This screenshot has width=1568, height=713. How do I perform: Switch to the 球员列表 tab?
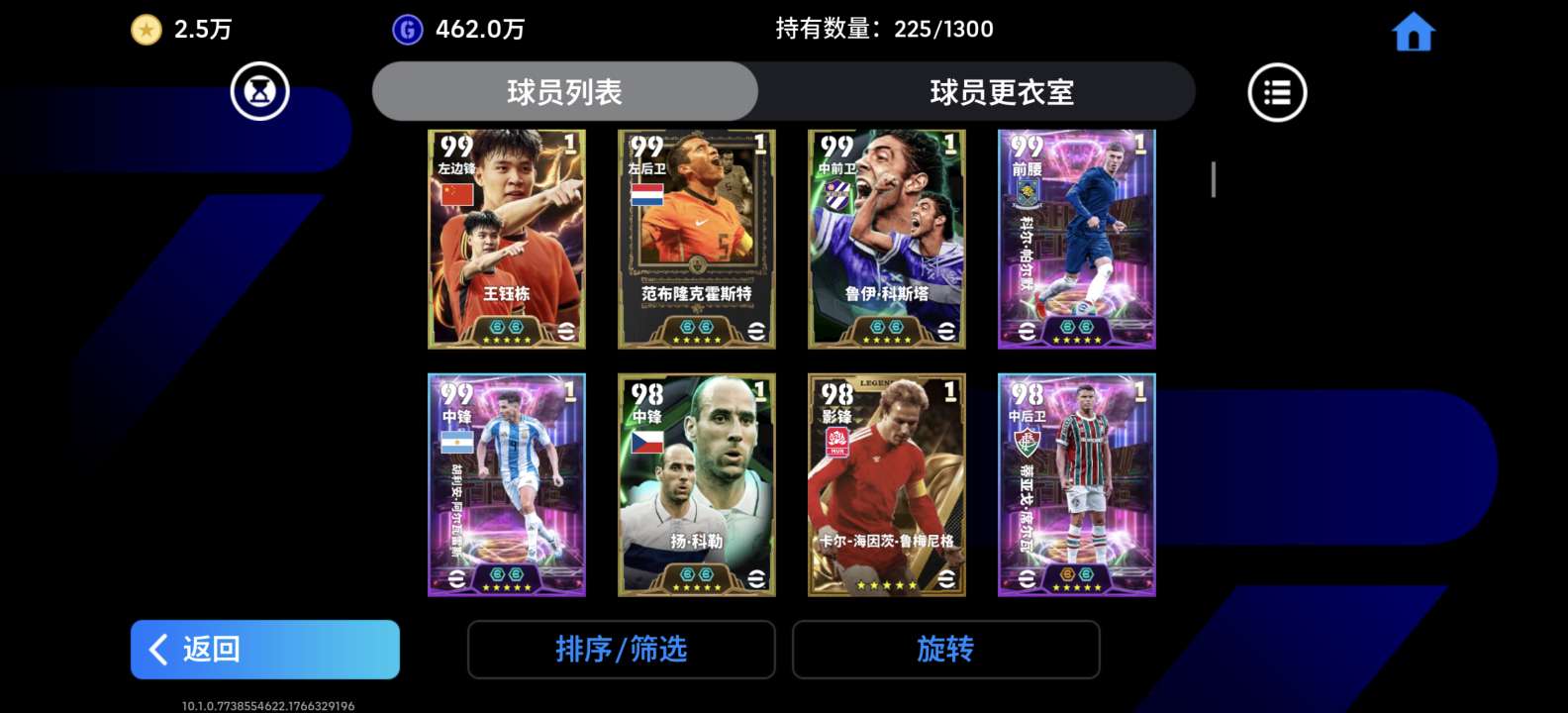565,92
